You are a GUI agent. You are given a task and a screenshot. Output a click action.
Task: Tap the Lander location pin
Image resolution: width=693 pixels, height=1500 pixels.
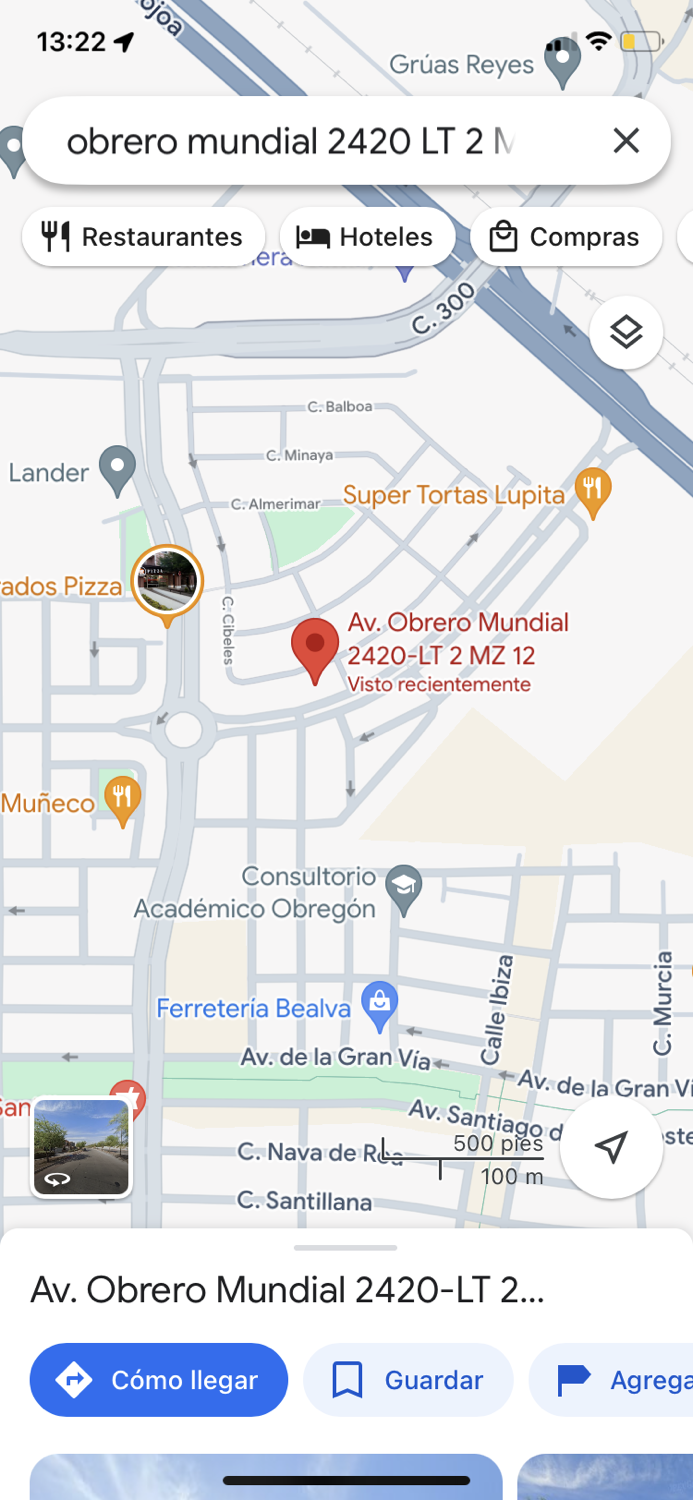(118, 470)
